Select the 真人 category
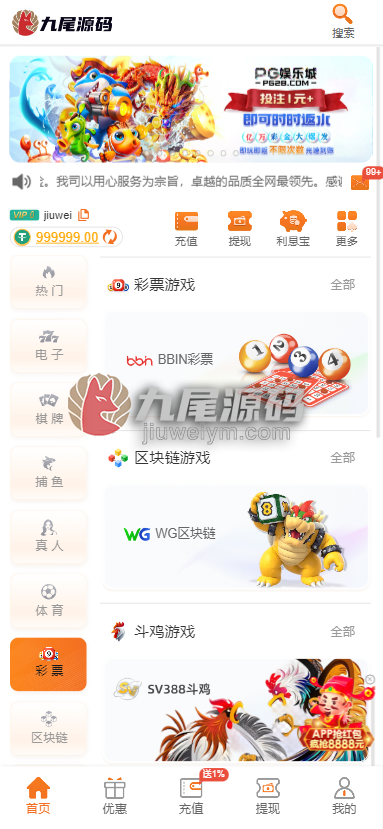Screen dimensions: 383x829 (x=49, y=537)
